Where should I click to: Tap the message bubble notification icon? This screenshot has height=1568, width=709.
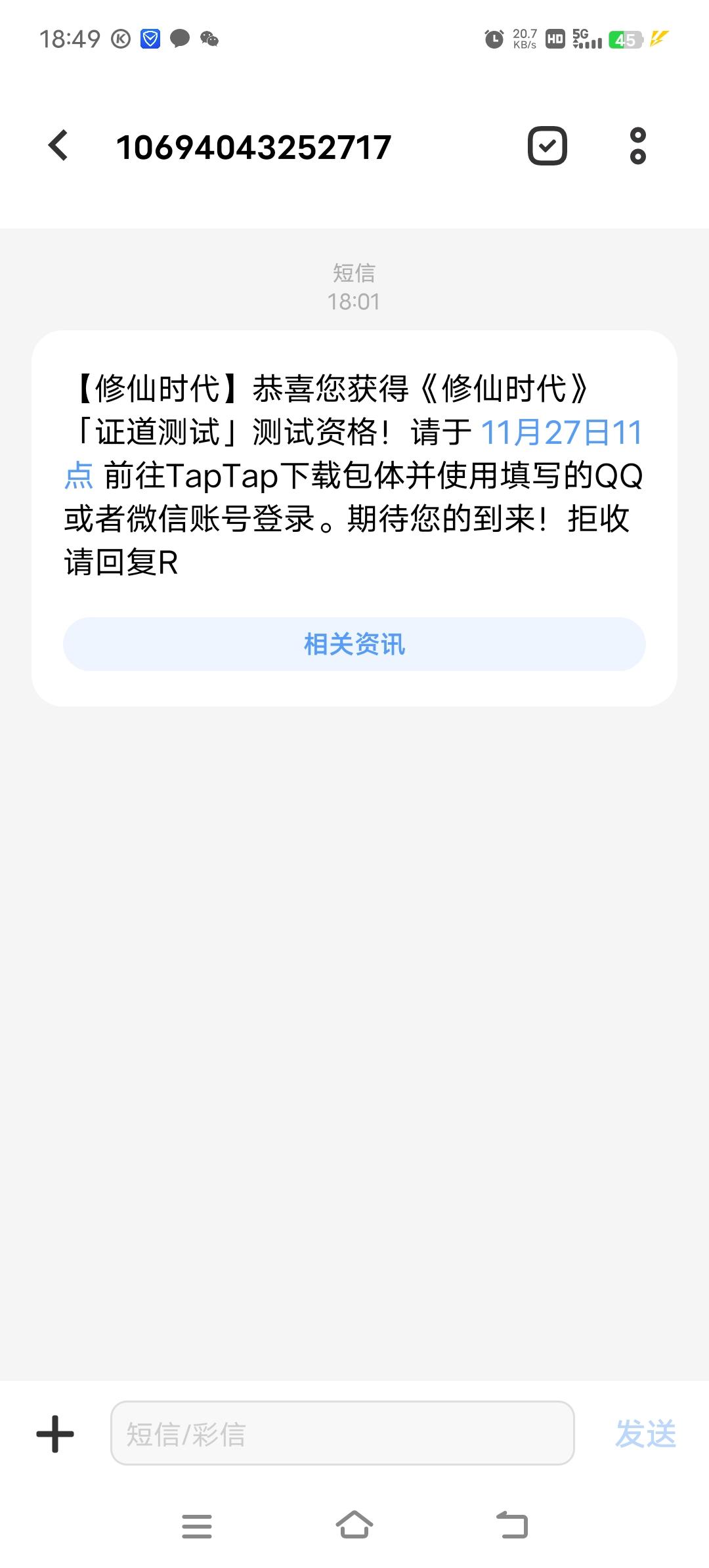[179, 39]
